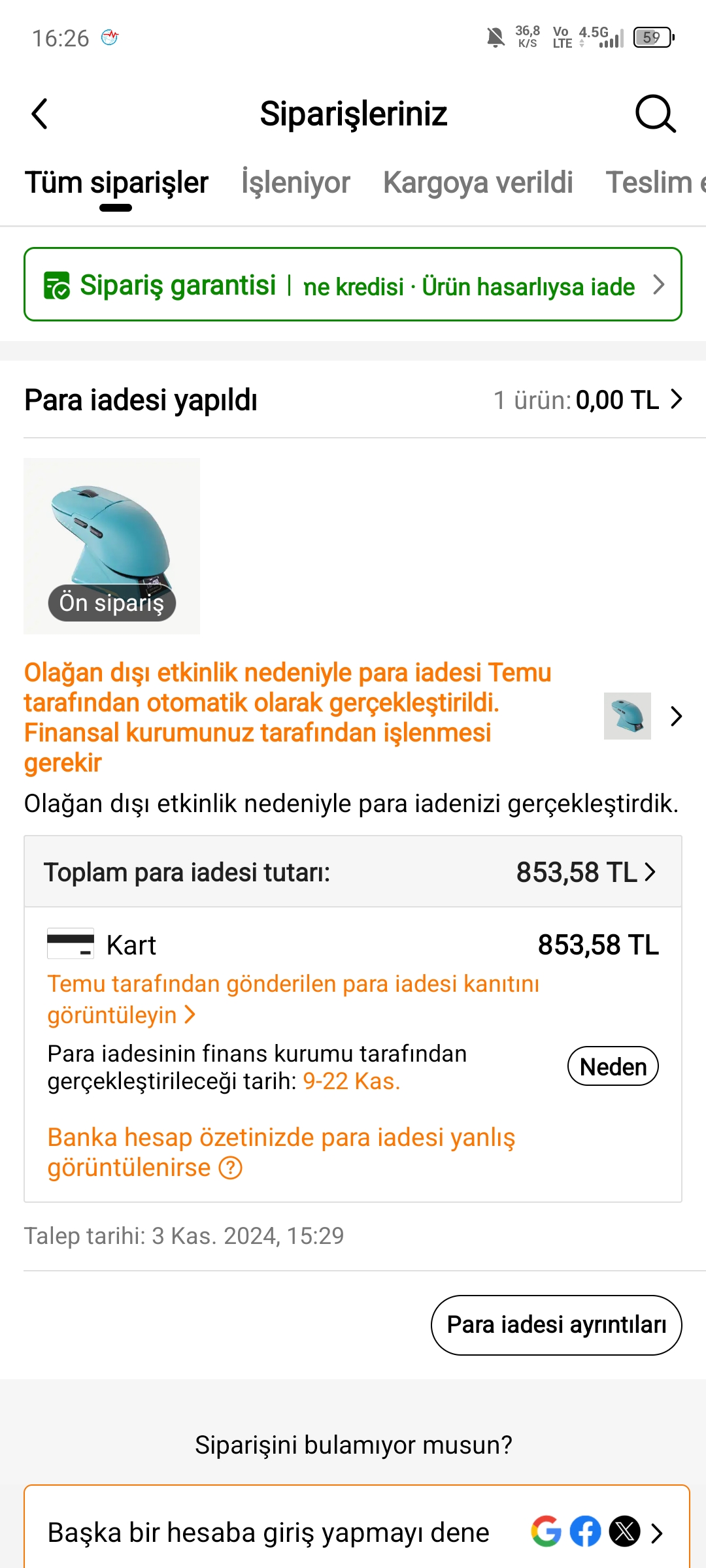
Task: Tap the Neden button
Action: [613, 1066]
